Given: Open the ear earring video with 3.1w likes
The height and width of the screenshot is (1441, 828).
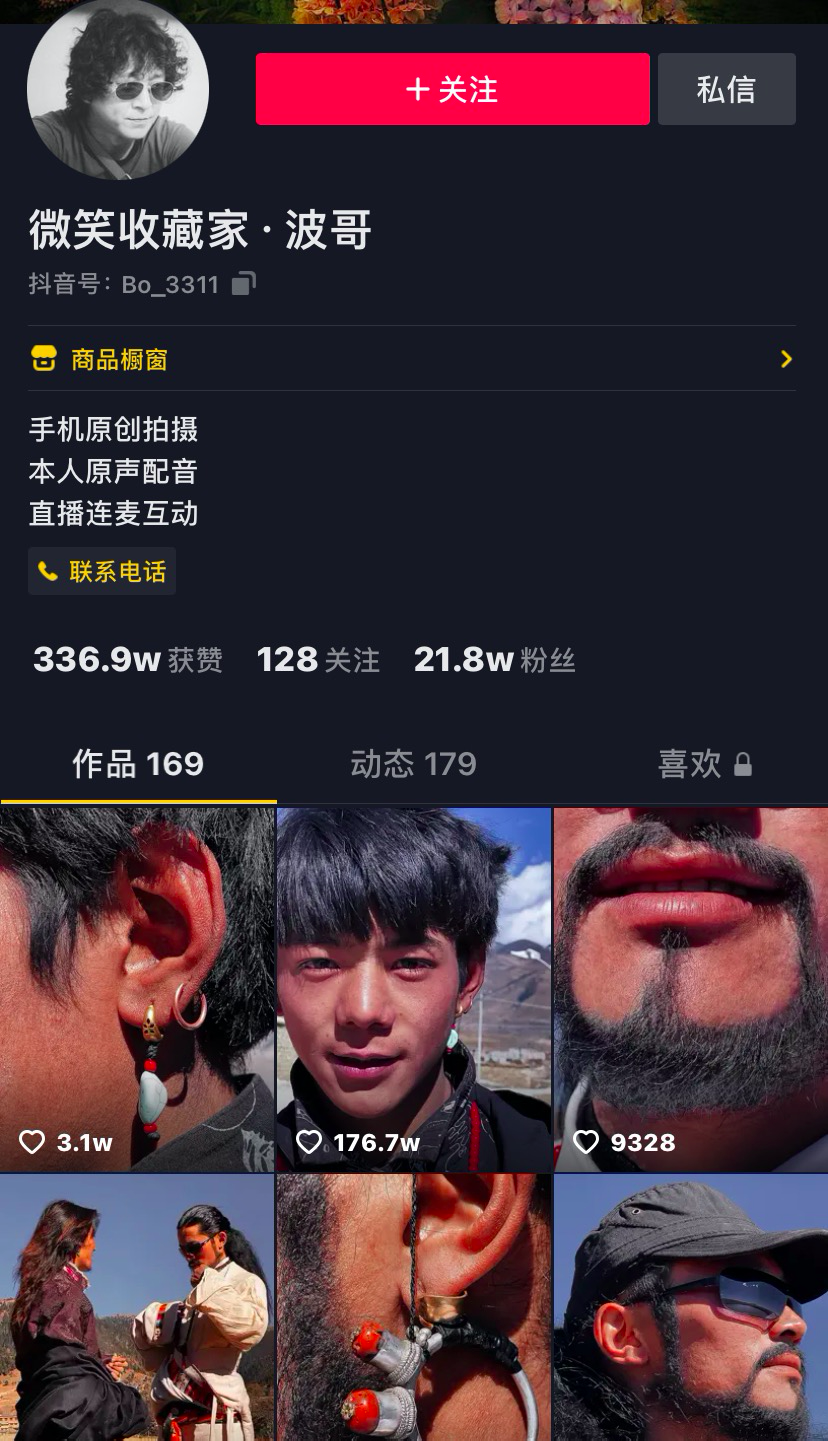Looking at the screenshot, I should [137, 989].
